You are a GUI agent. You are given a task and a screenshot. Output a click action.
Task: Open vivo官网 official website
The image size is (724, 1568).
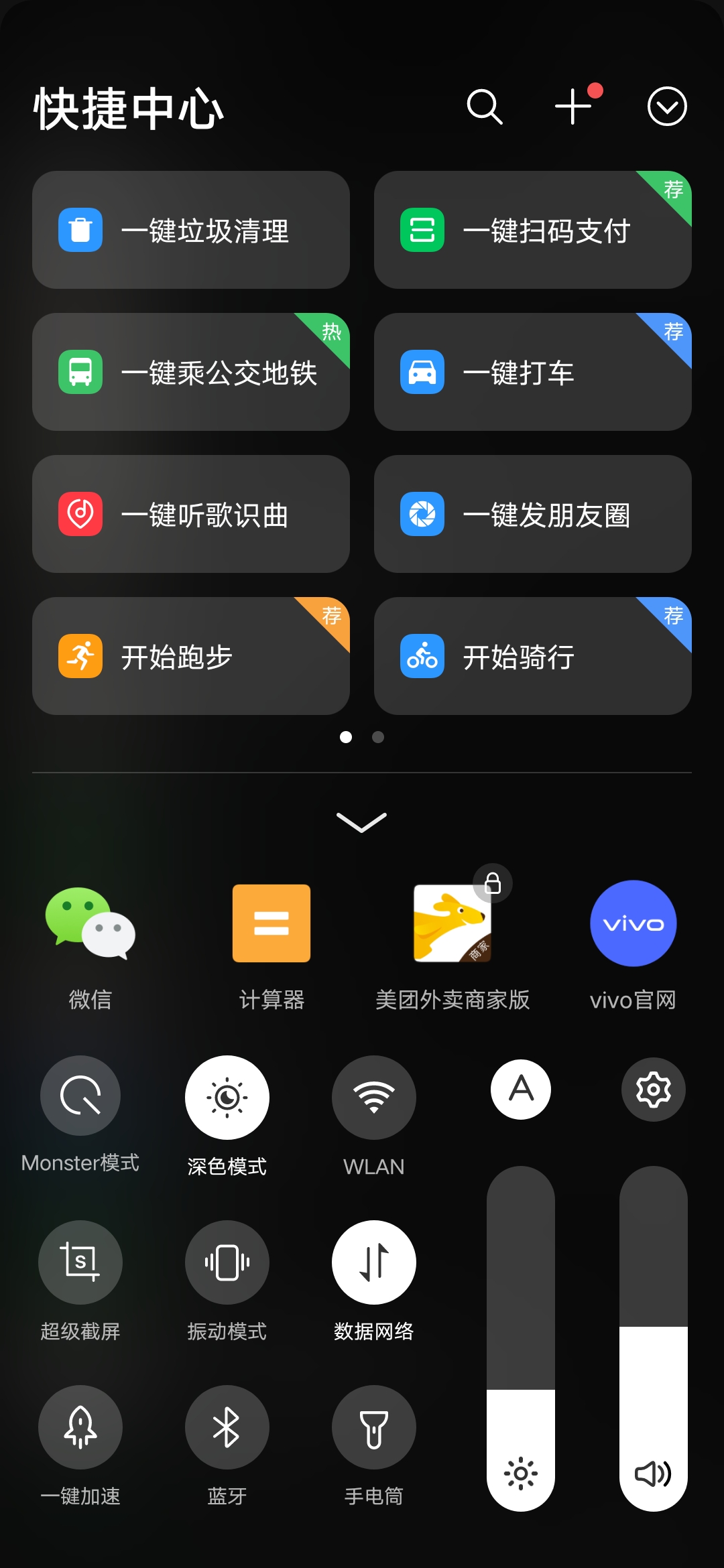(632, 923)
